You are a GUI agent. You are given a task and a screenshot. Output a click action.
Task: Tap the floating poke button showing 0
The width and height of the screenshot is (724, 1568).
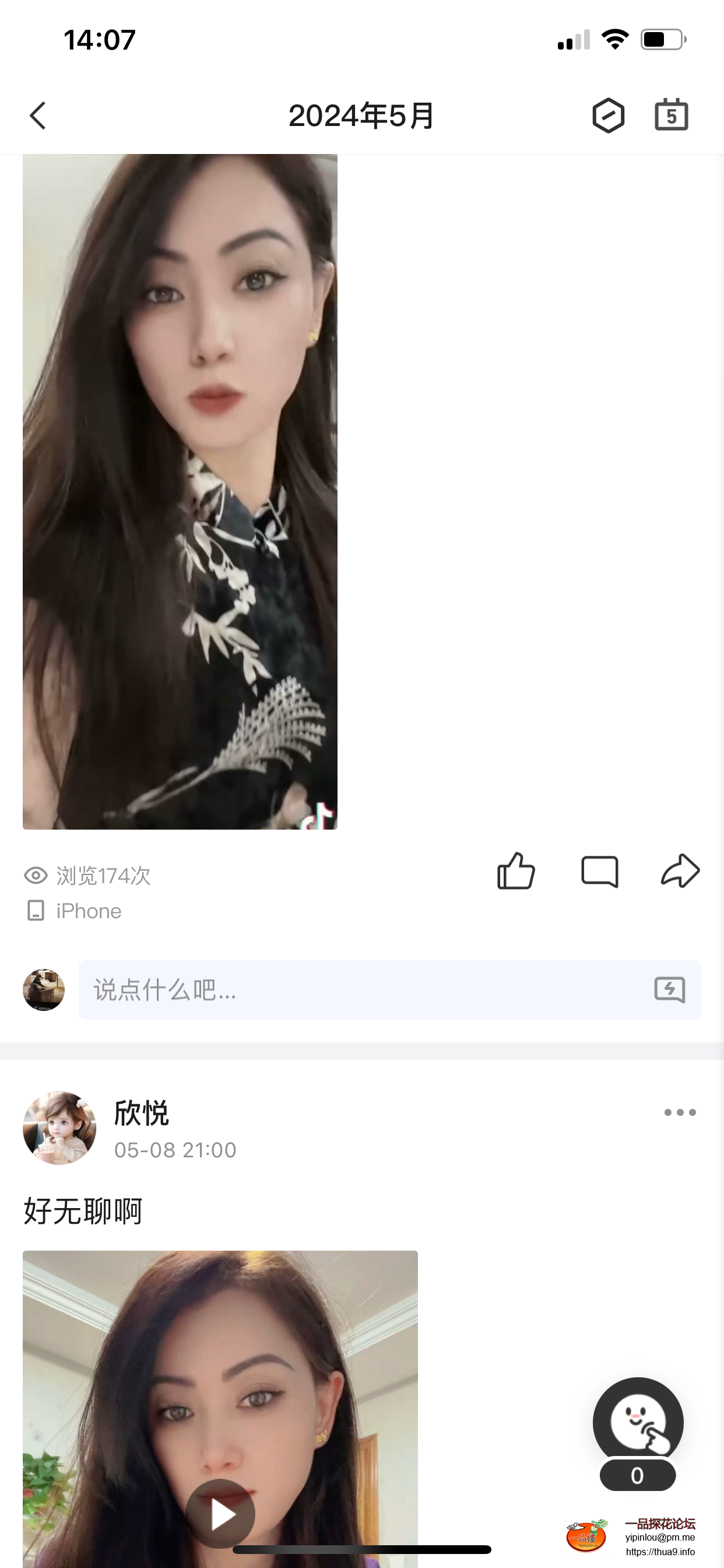(x=638, y=1424)
